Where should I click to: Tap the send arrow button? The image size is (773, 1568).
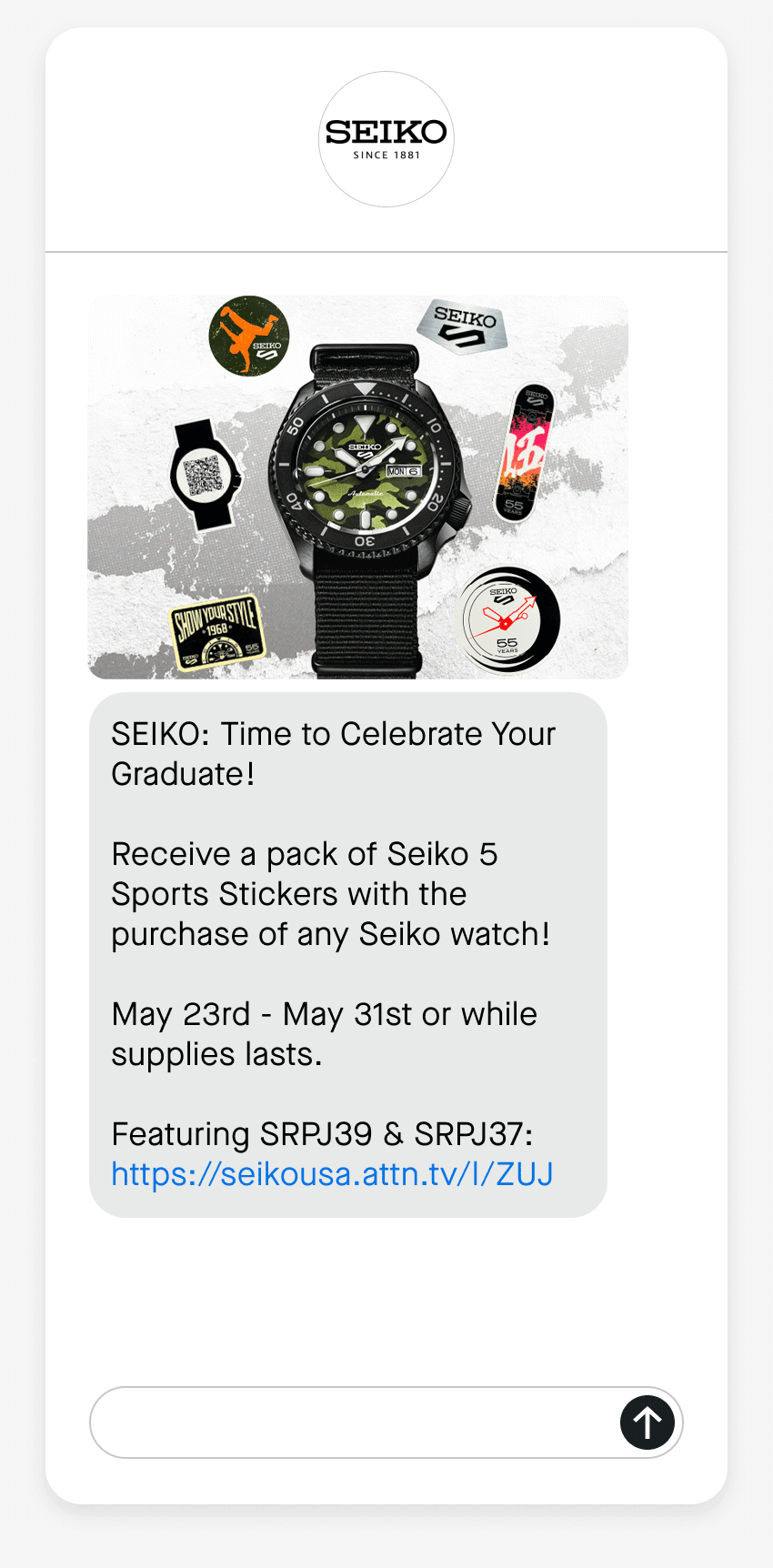(x=647, y=1422)
